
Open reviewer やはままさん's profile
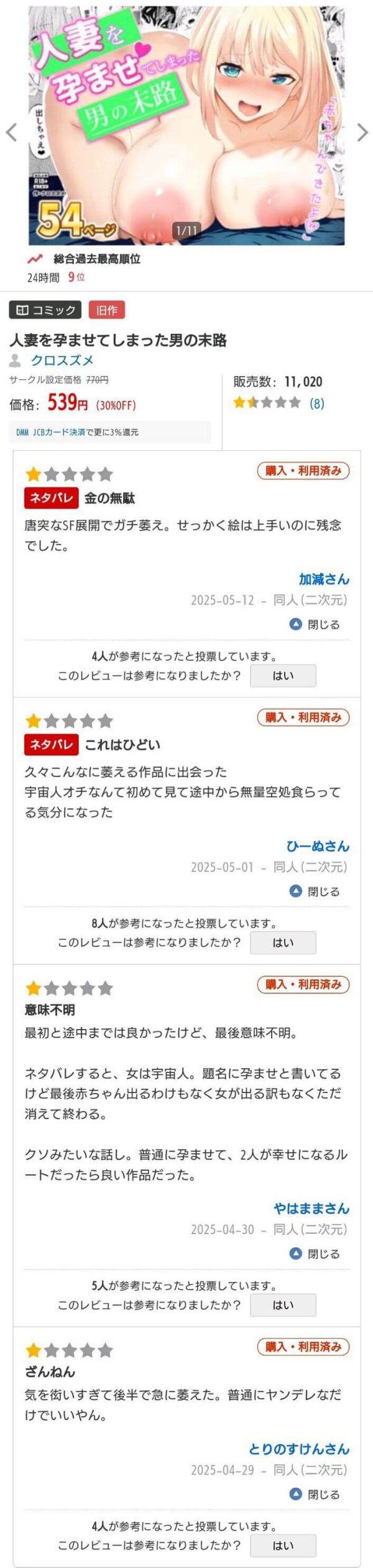(x=311, y=1208)
